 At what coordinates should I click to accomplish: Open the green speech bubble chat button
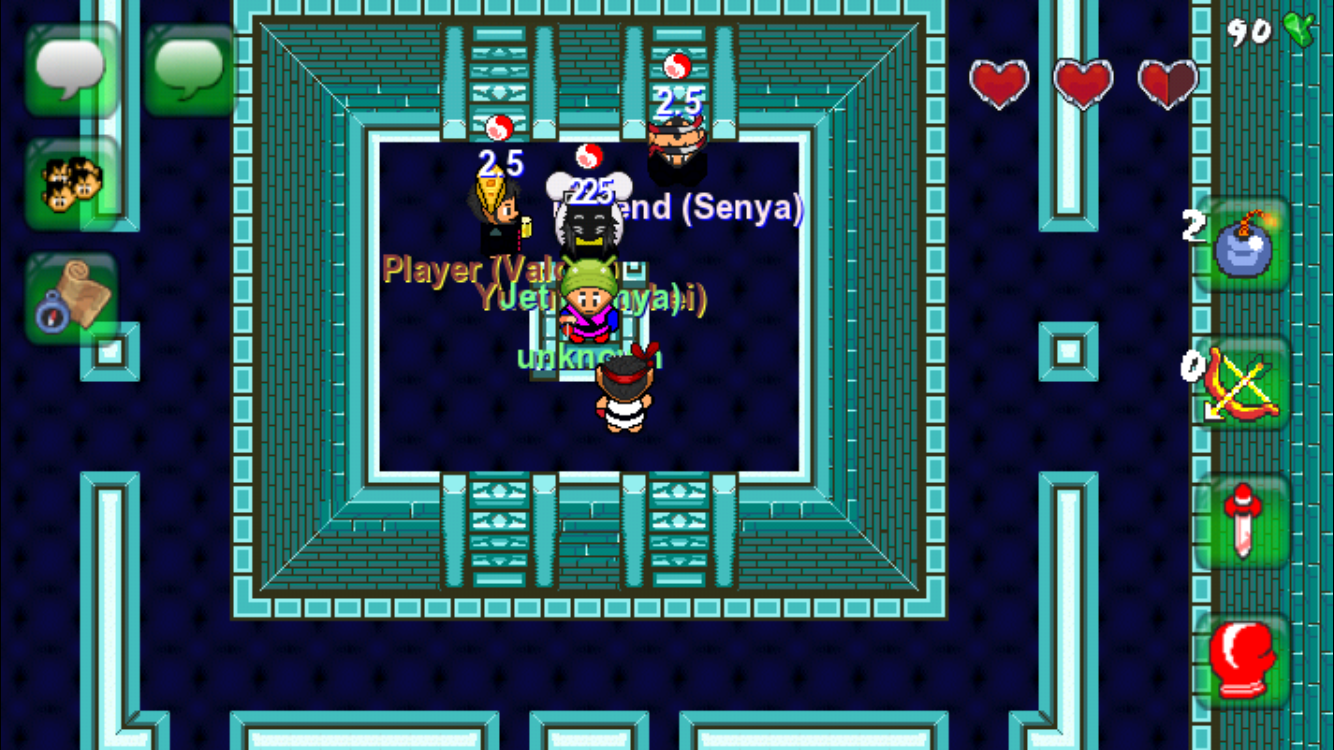[190, 68]
